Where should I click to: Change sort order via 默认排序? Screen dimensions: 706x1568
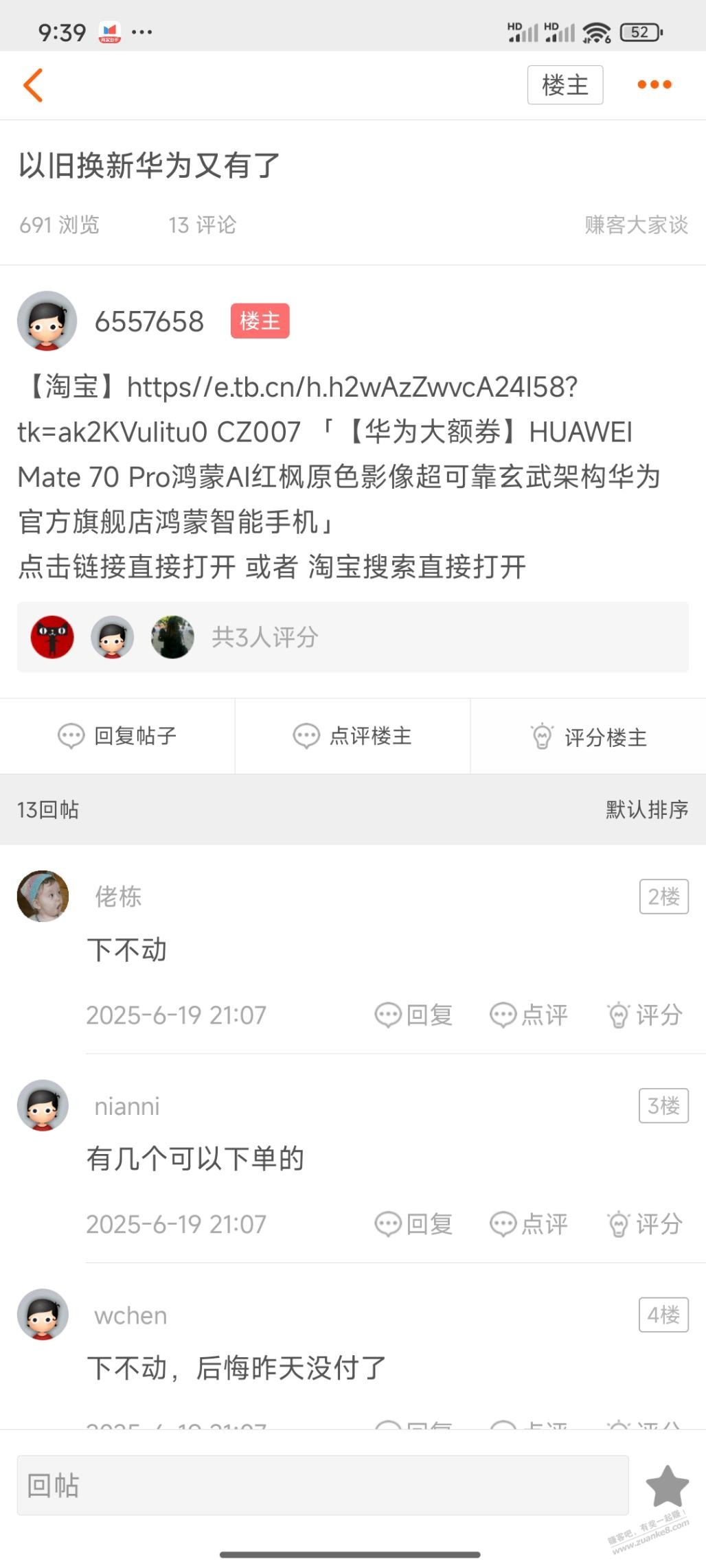646,809
